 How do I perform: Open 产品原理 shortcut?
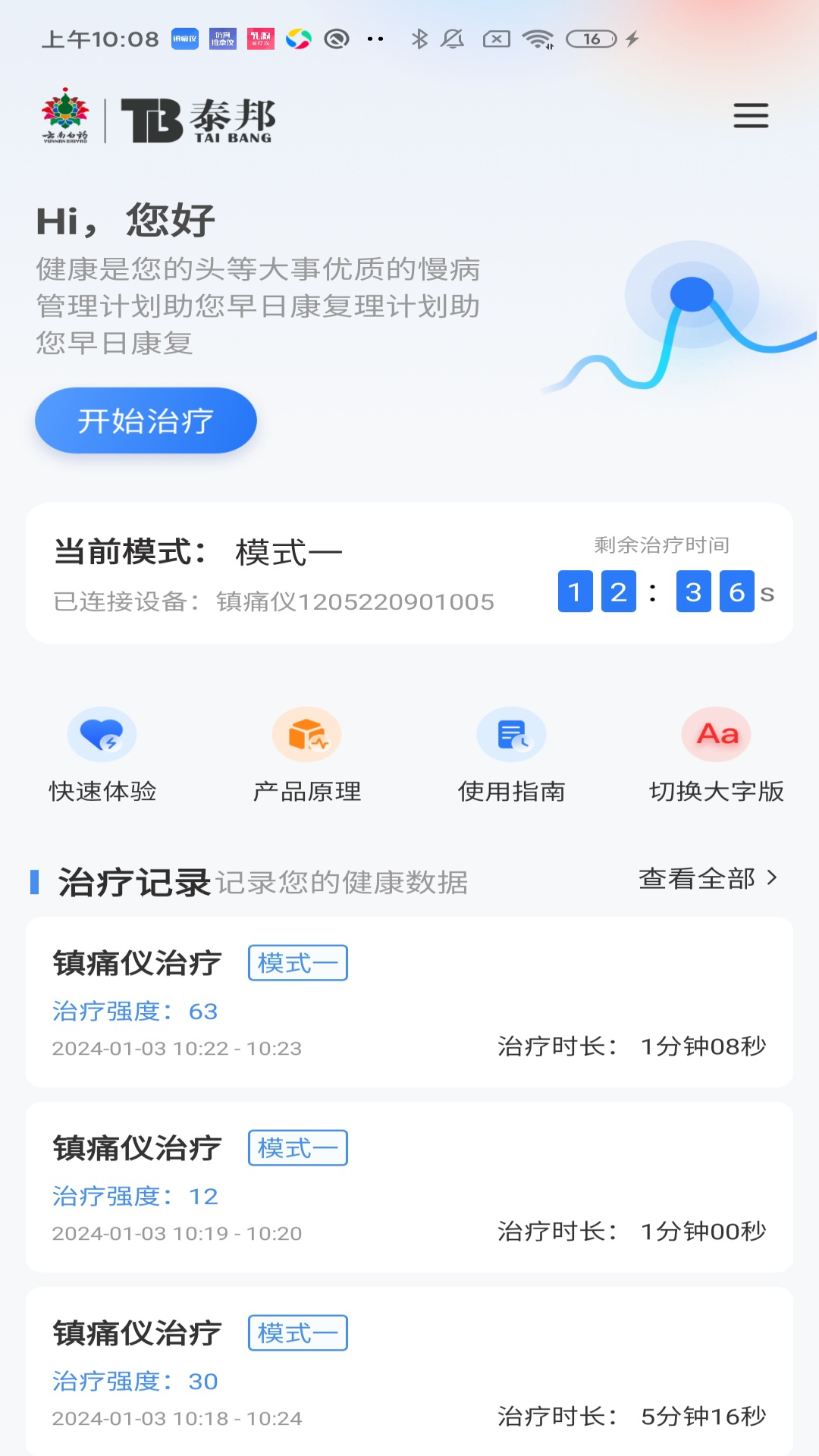[307, 755]
